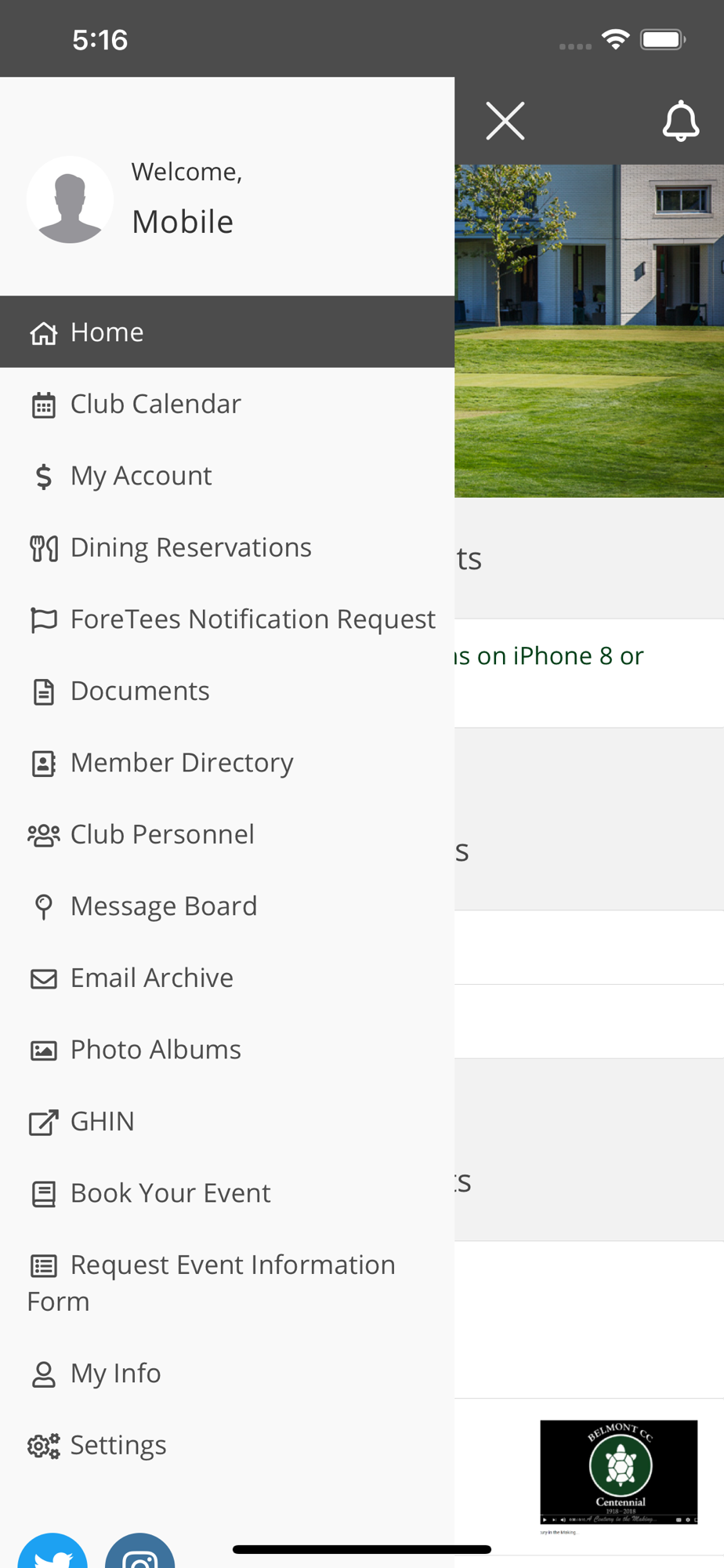View Club Personnel
This screenshot has height=1568, width=724.
tap(227, 834)
